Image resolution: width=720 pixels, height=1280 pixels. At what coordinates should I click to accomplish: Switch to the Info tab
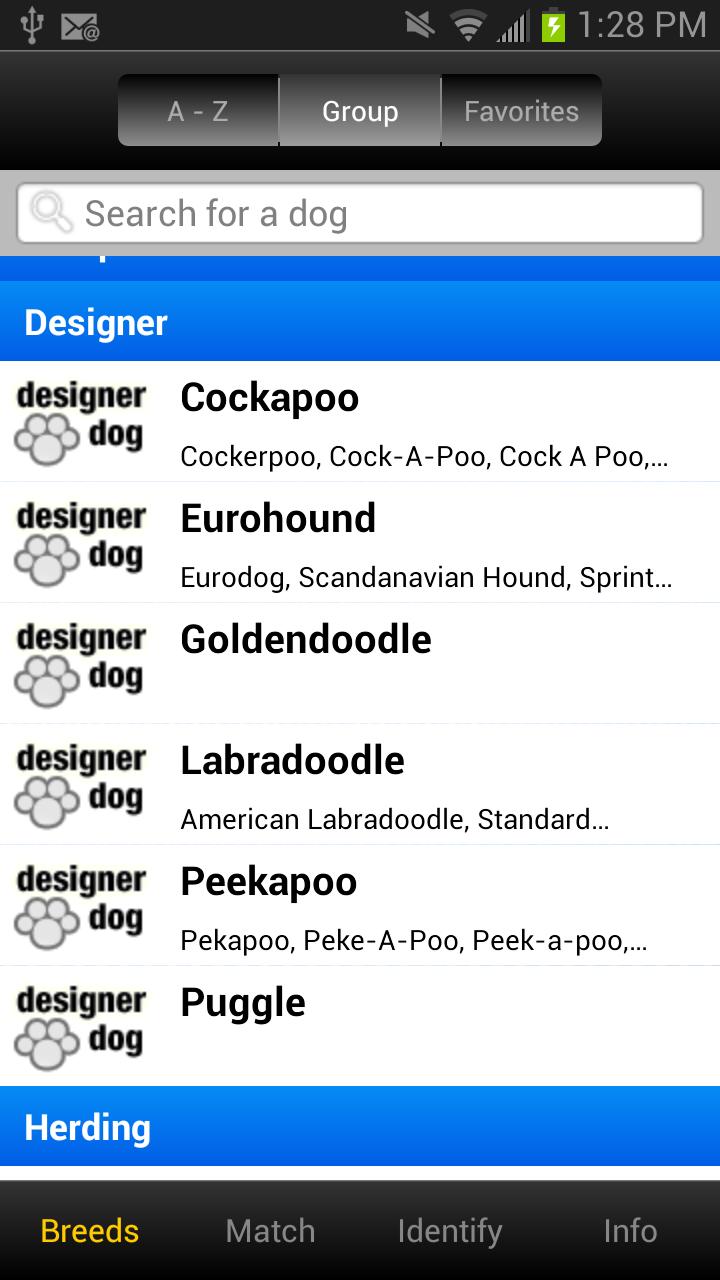630,1231
